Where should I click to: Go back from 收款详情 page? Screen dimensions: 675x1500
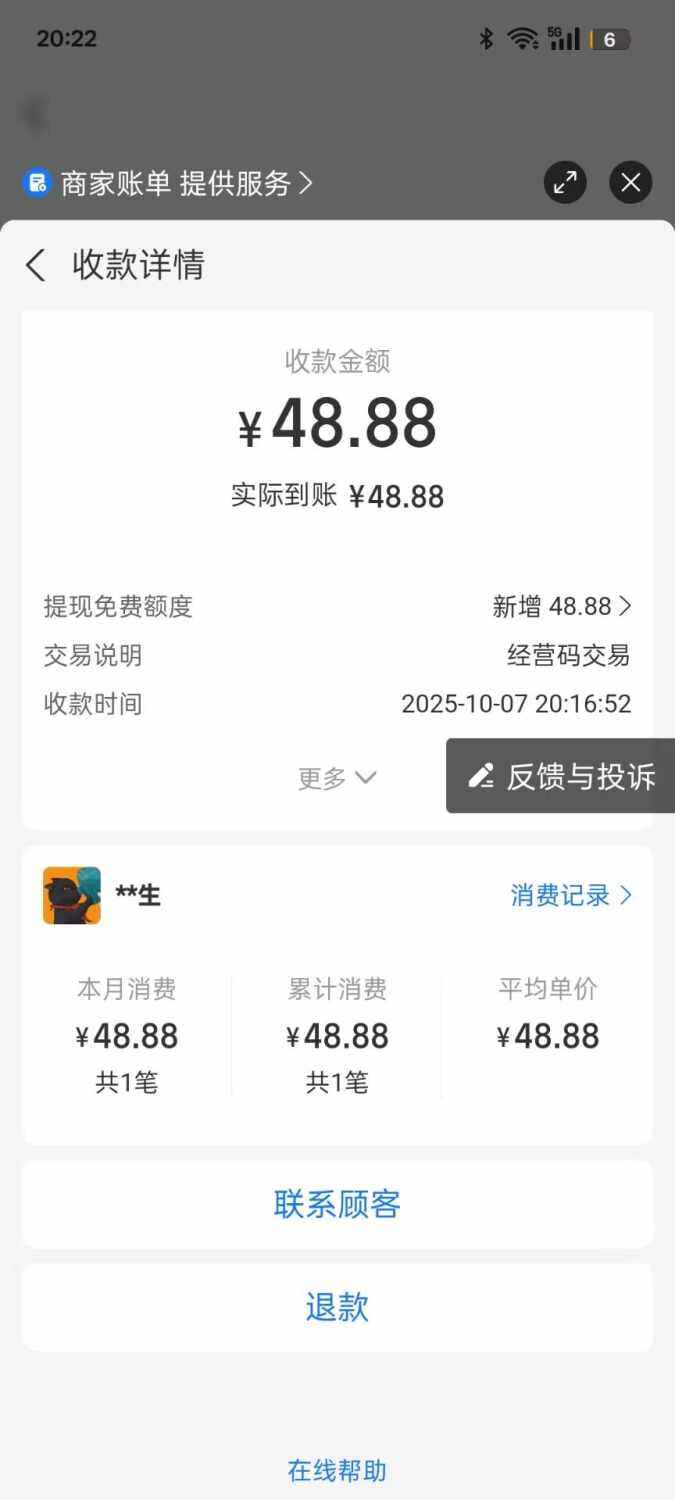pos(36,266)
